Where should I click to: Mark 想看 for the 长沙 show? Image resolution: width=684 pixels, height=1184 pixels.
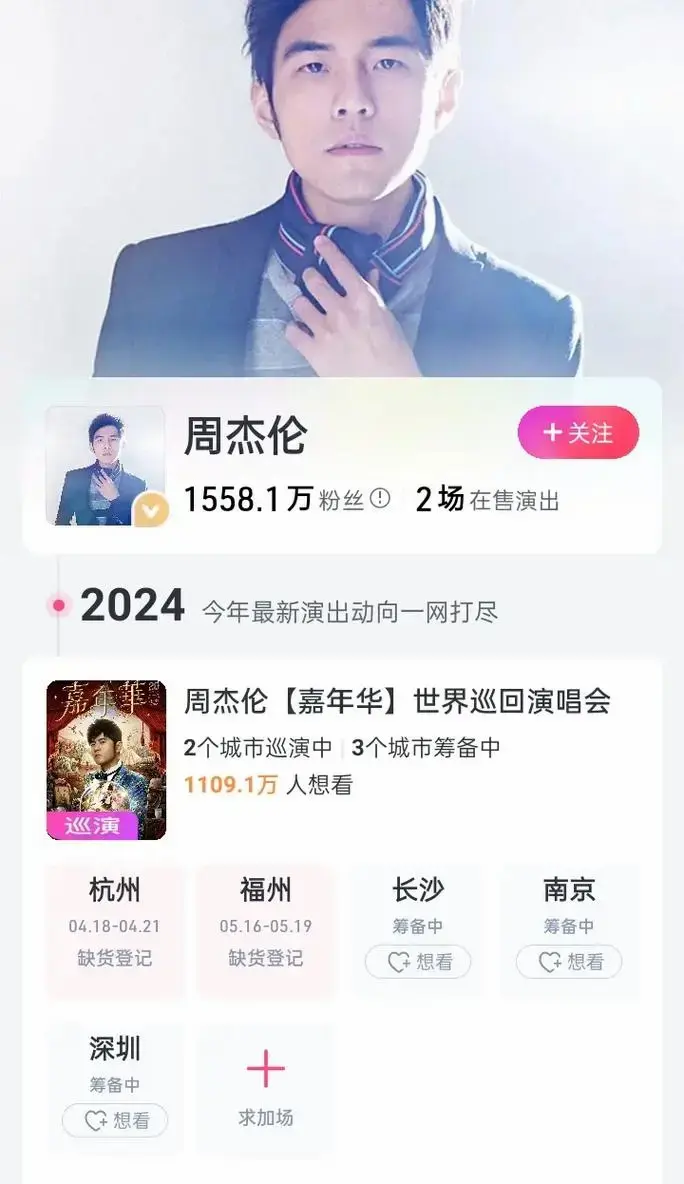pyautogui.click(x=418, y=962)
